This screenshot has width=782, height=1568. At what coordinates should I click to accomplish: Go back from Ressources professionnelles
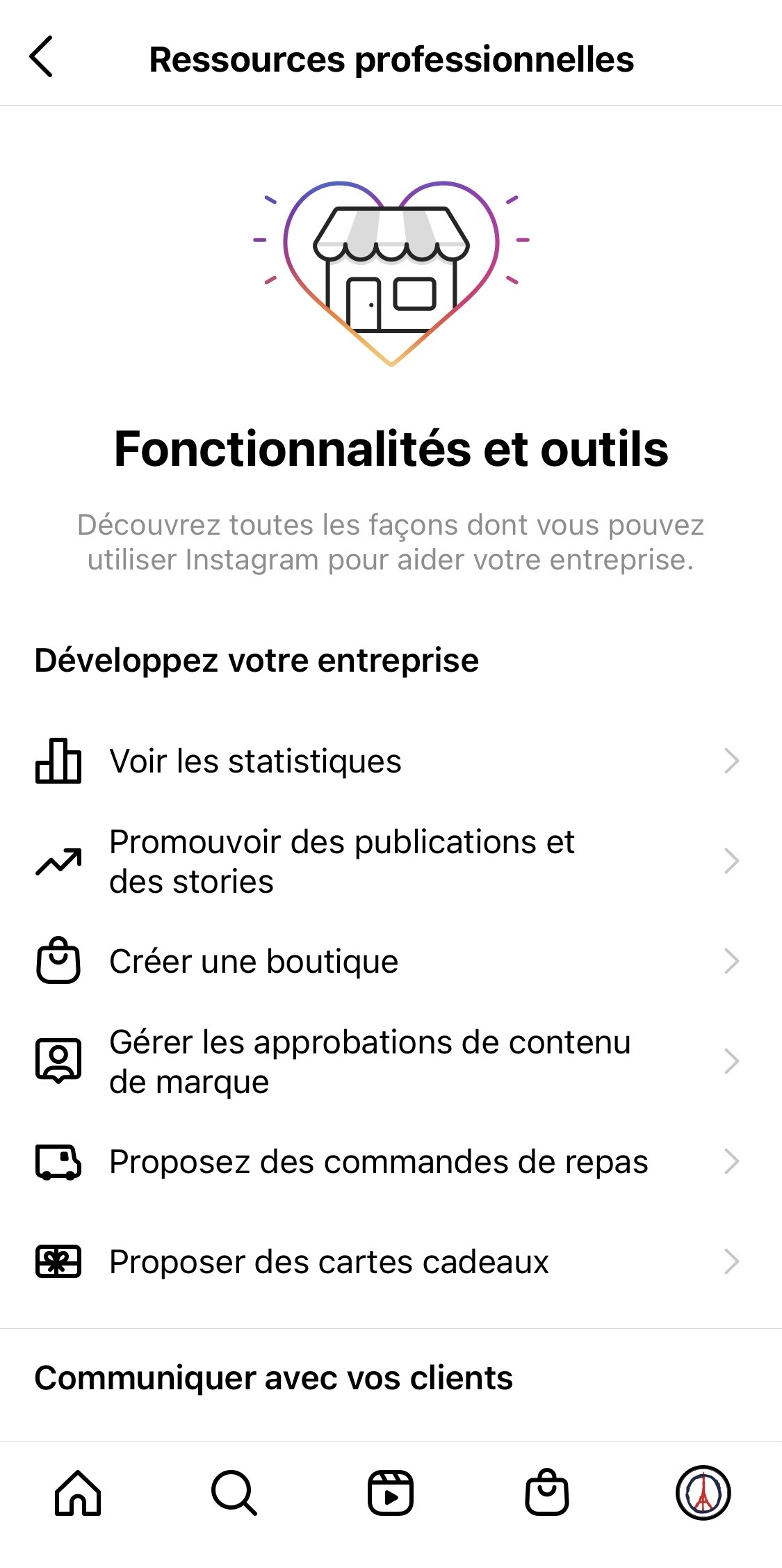coord(42,57)
